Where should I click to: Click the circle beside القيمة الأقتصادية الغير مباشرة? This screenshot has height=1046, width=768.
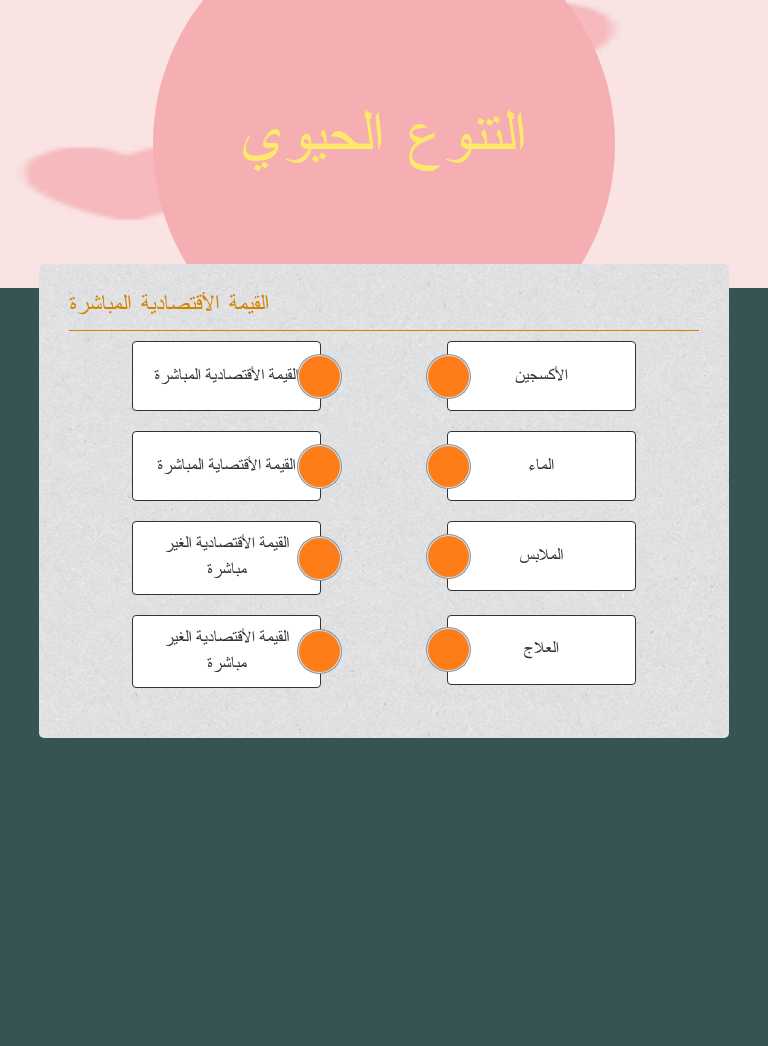pos(319,558)
